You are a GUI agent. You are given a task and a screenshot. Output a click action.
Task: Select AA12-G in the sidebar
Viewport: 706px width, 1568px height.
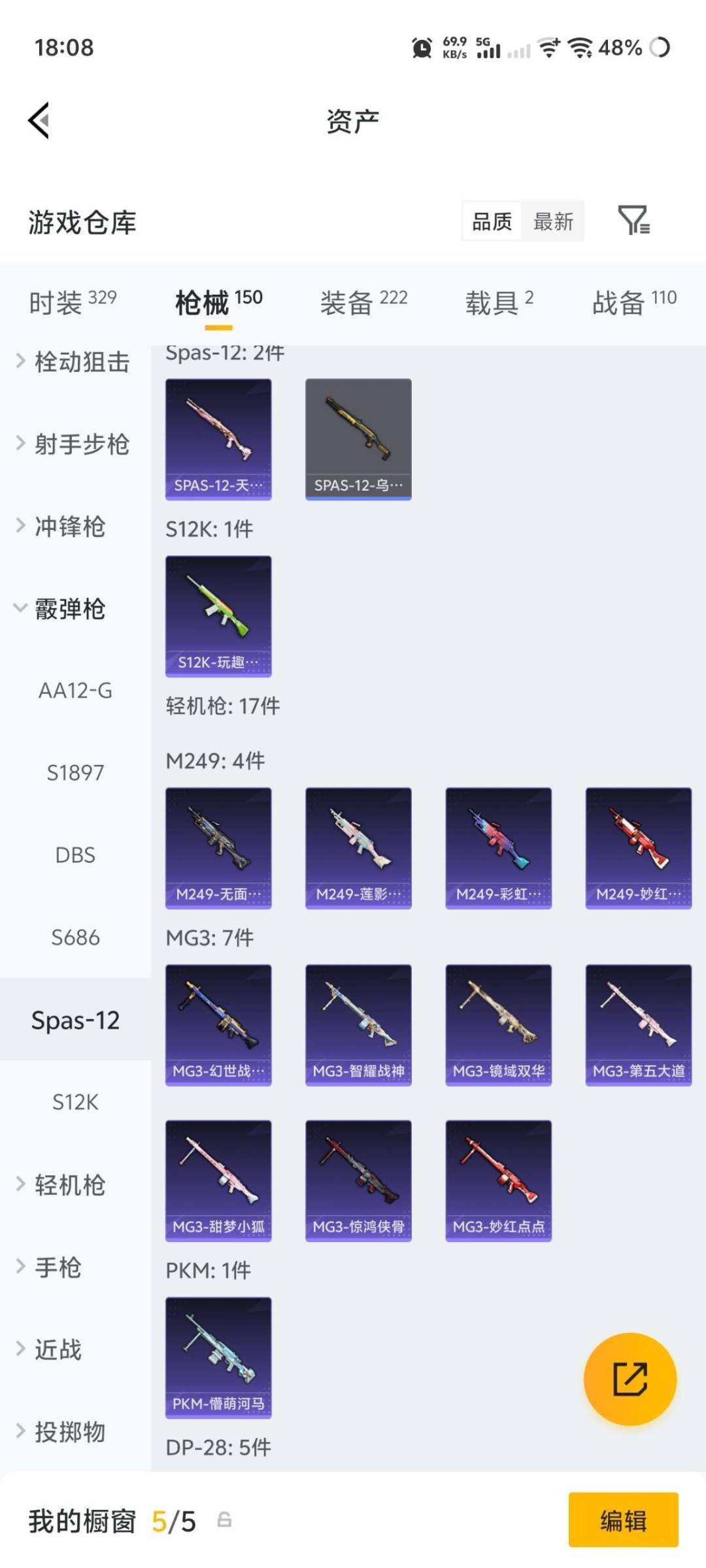(x=75, y=690)
